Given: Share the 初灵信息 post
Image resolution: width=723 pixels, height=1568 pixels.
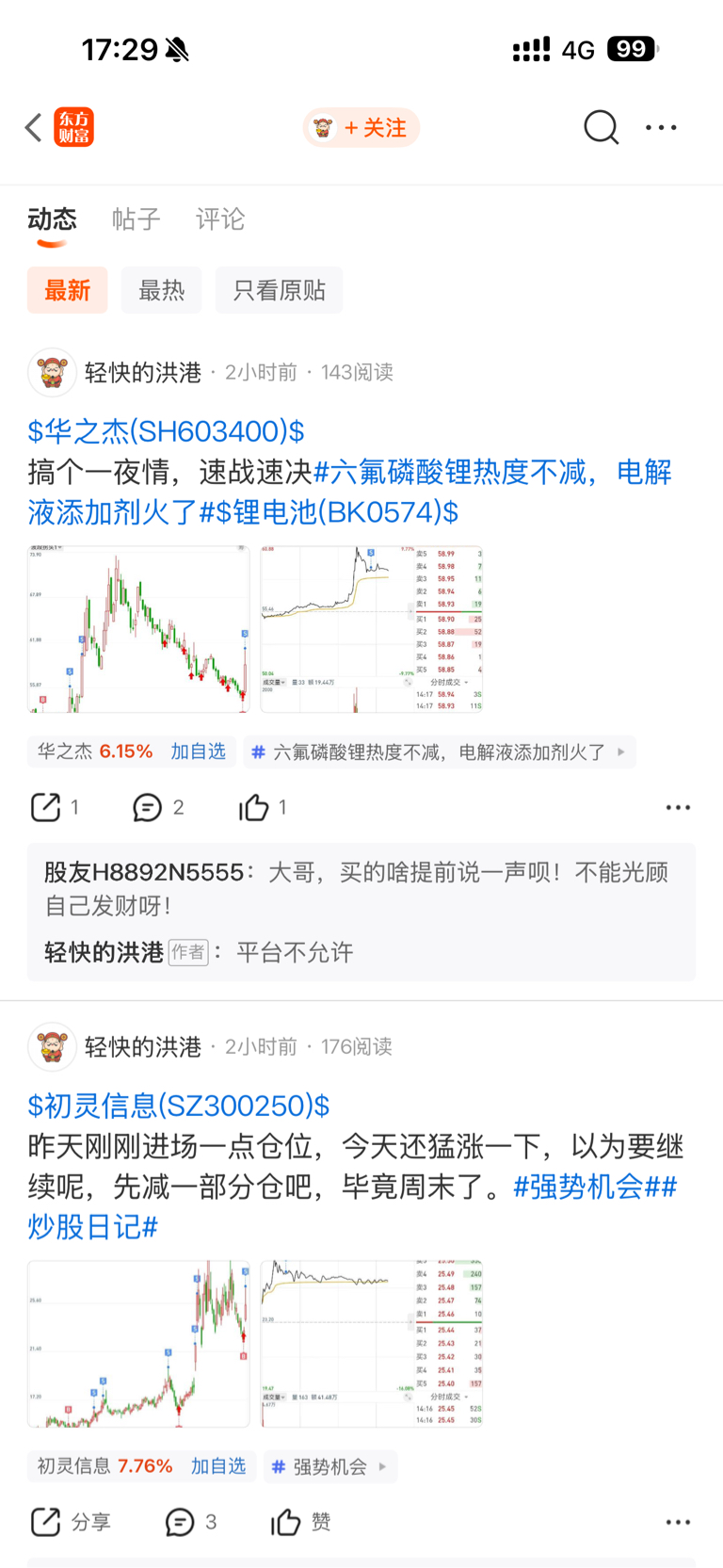Looking at the screenshot, I should pyautogui.click(x=47, y=1522).
